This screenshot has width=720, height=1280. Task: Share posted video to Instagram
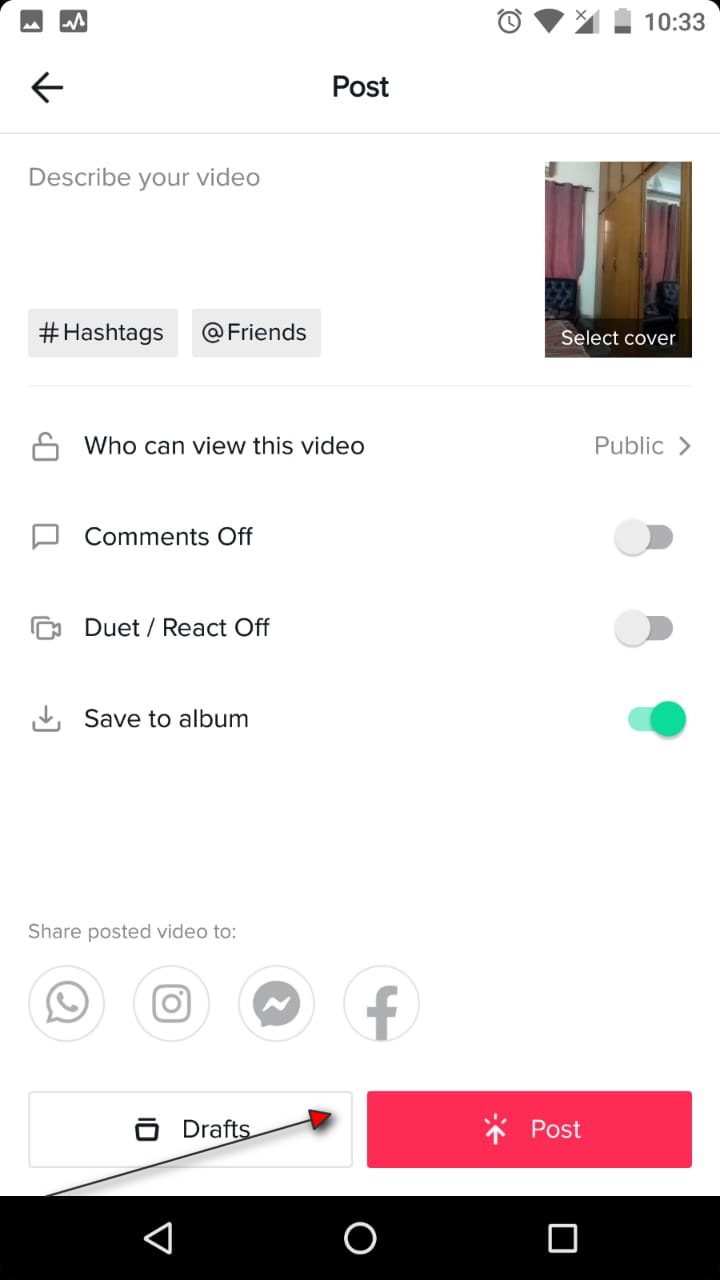click(x=172, y=1003)
